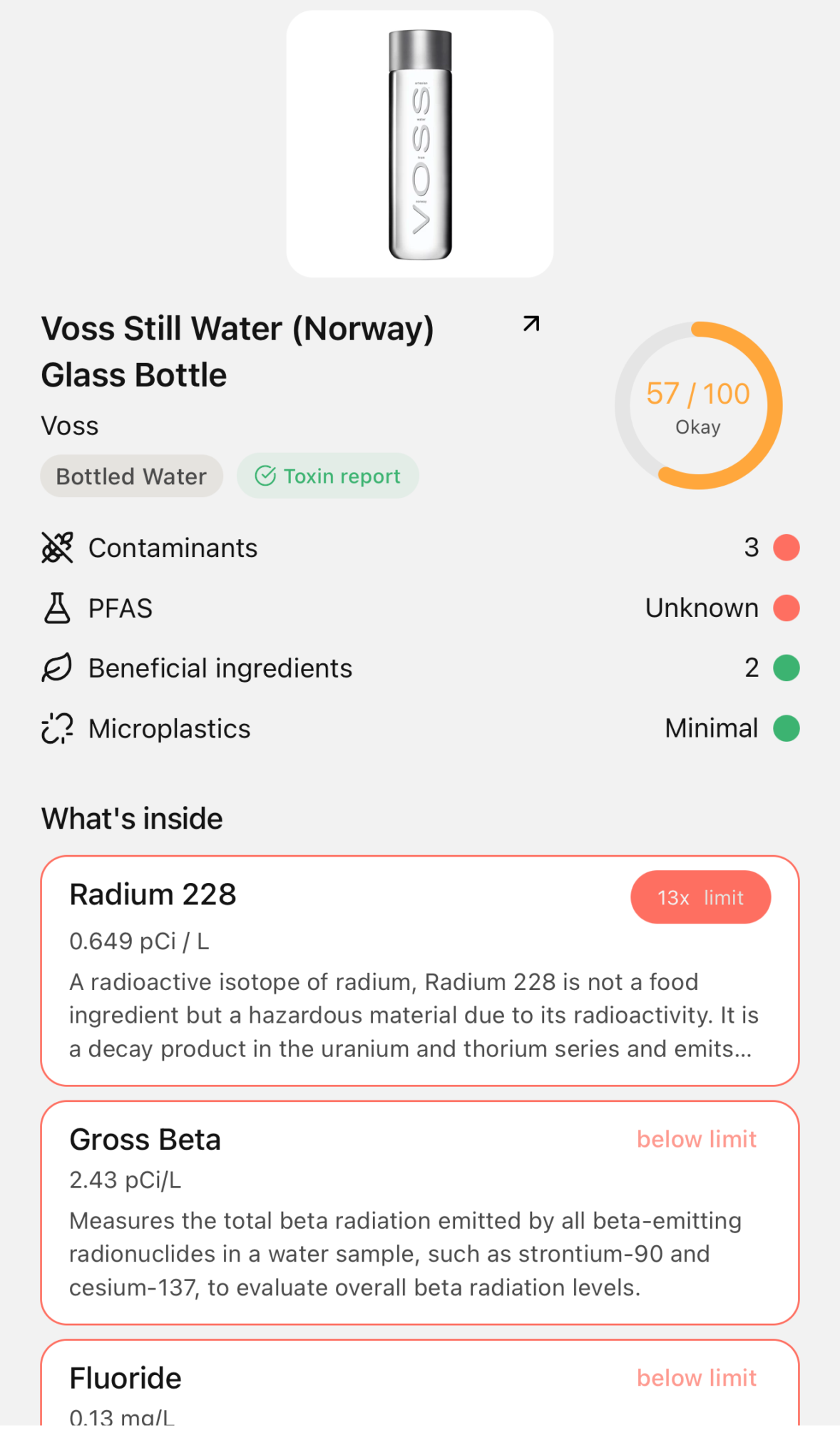Toggle the red PFAS Unknown indicator

785,608
